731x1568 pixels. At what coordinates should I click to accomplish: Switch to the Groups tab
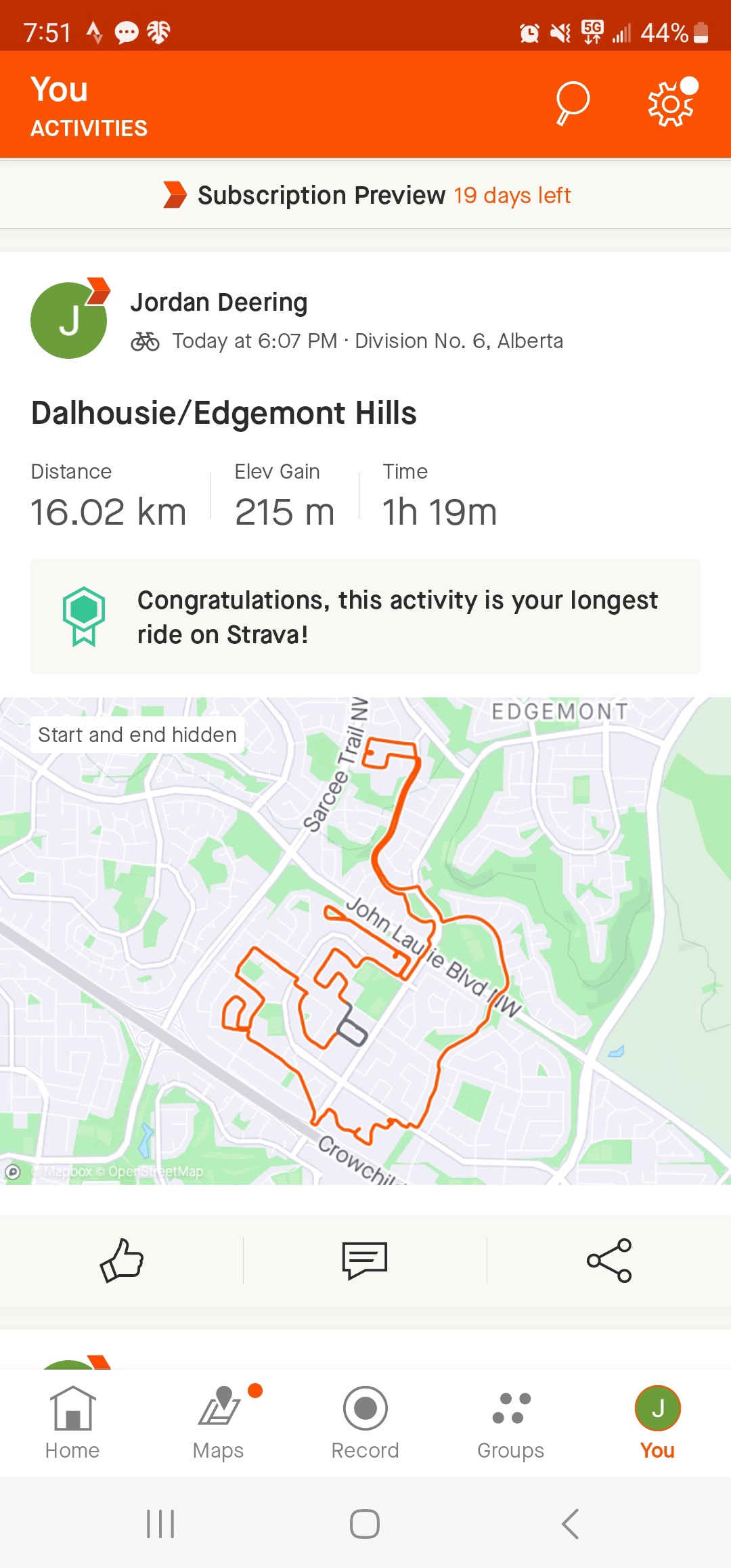point(511,1422)
